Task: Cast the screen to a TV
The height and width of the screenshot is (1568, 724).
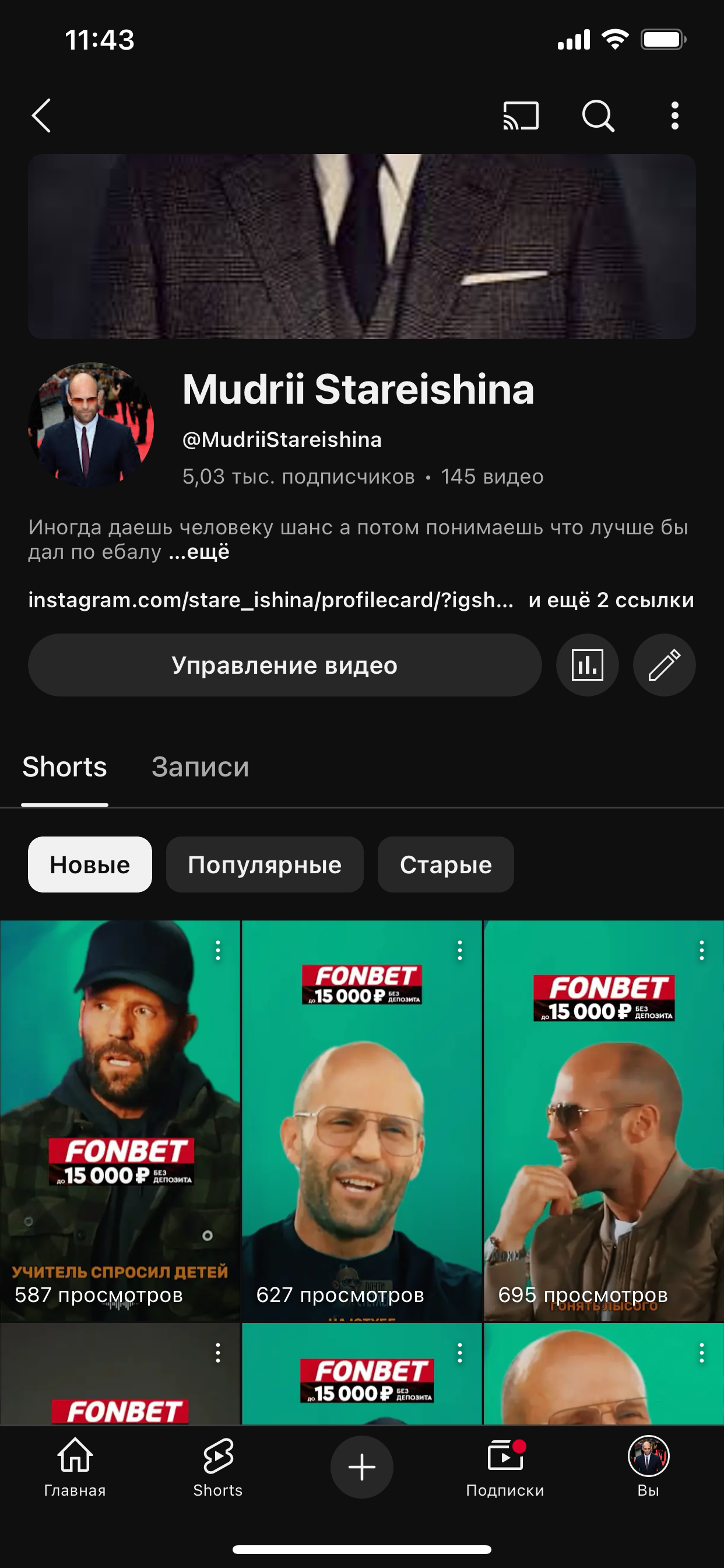Action: coord(520,116)
